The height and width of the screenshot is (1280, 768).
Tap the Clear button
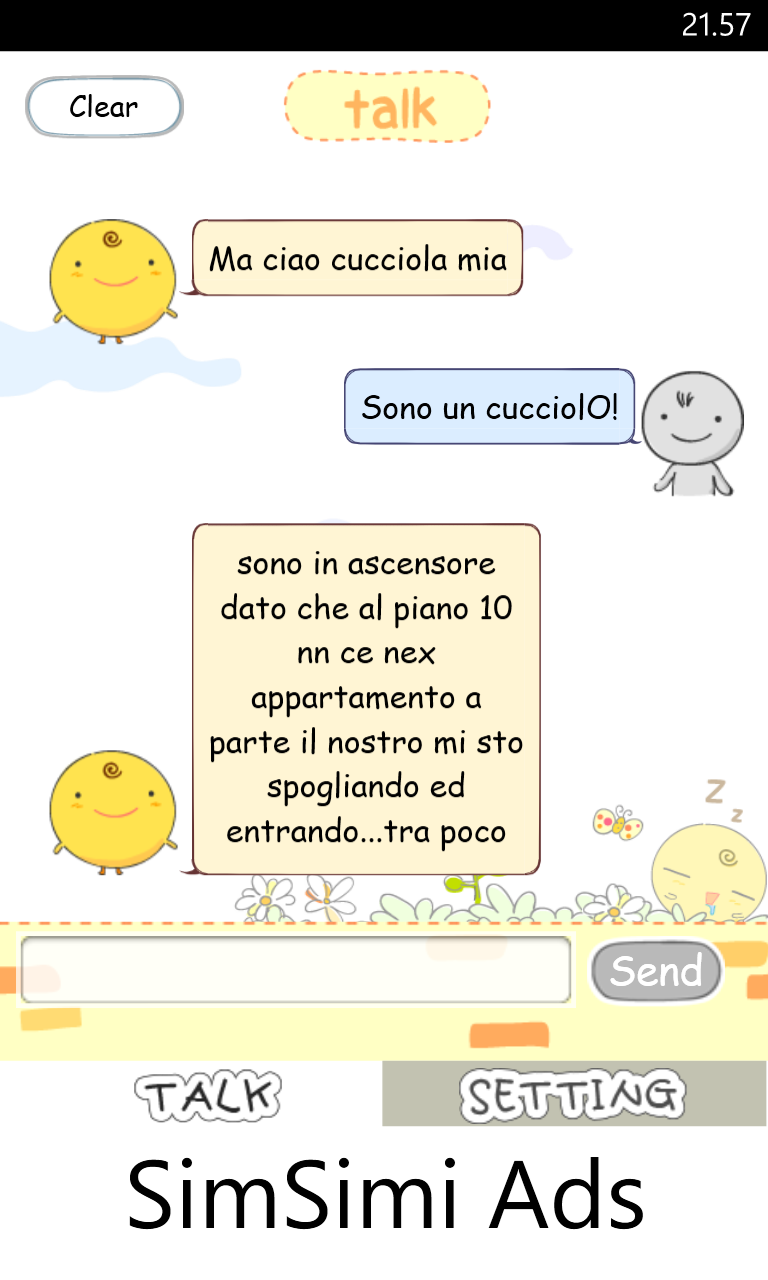tap(104, 107)
